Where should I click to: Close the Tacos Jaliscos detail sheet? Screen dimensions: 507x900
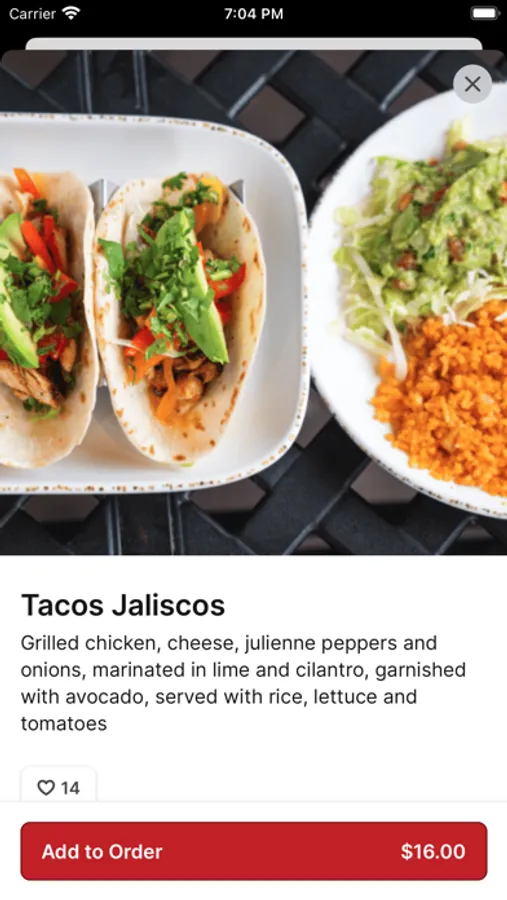(x=472, y=84)
